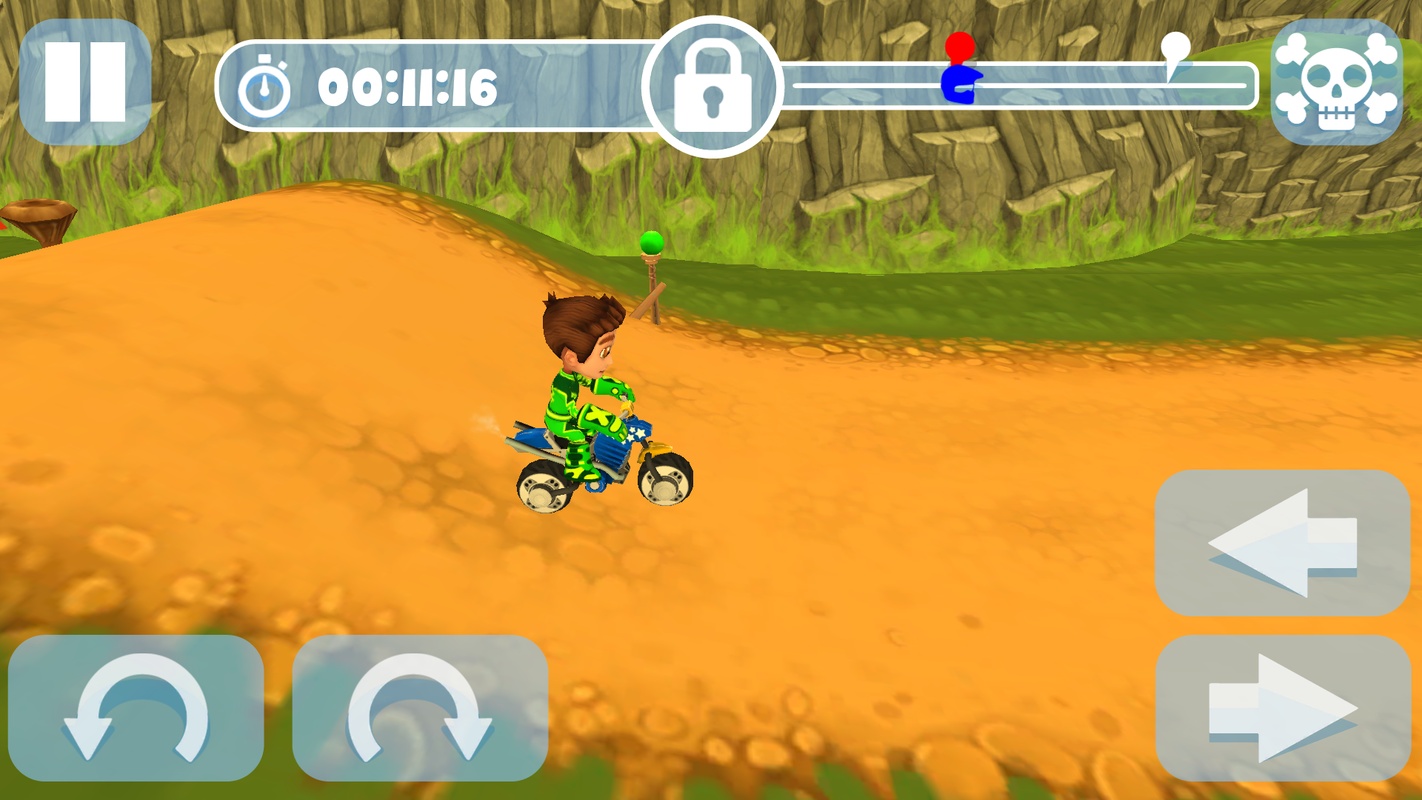Accelerate with the right arrow button

pyautogui.click(x=1282, y=708)
